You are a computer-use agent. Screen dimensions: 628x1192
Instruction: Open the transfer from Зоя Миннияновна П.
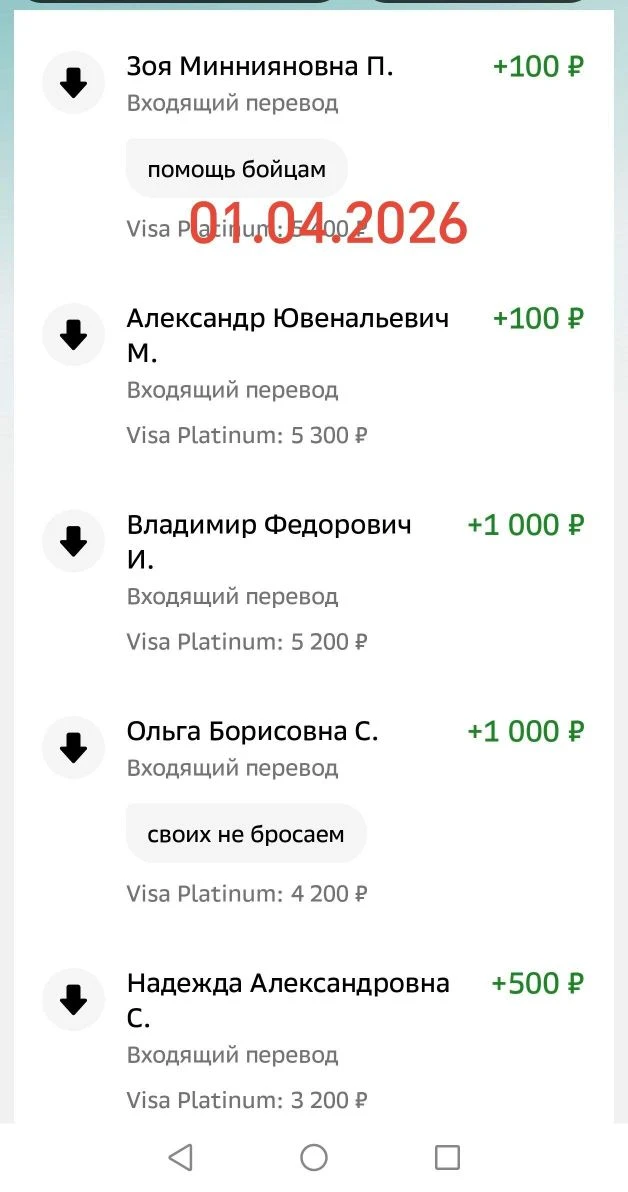[x=260, y=67]
